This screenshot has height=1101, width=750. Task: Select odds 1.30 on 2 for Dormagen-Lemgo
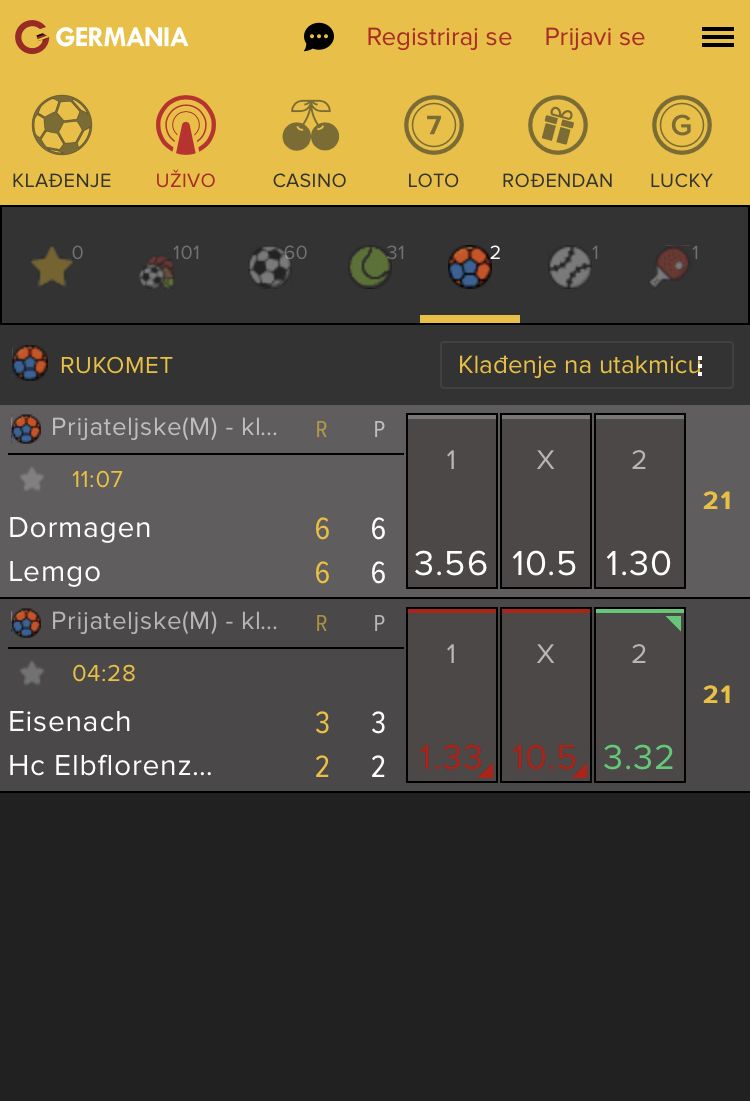pyautogui.click(x=640, y=501)
